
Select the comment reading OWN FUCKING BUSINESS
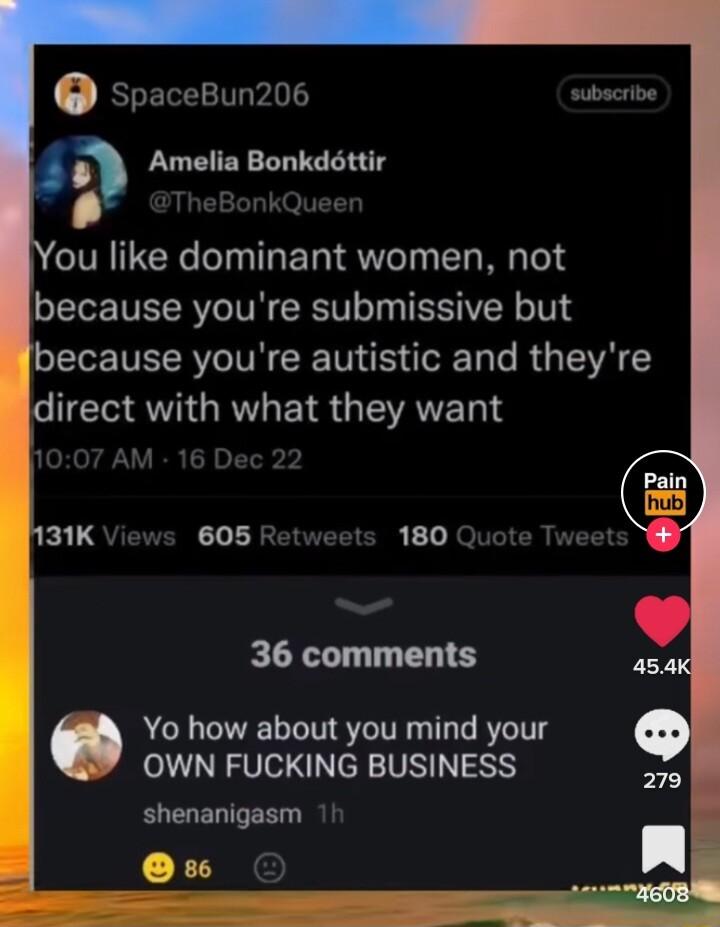(330, 765)
